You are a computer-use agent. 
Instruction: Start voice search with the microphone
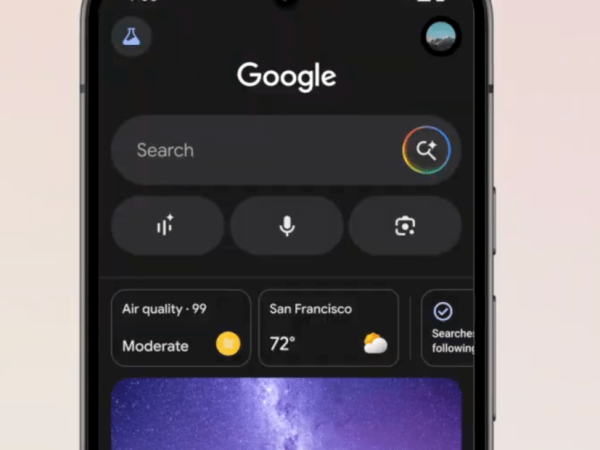coord(287,226)
